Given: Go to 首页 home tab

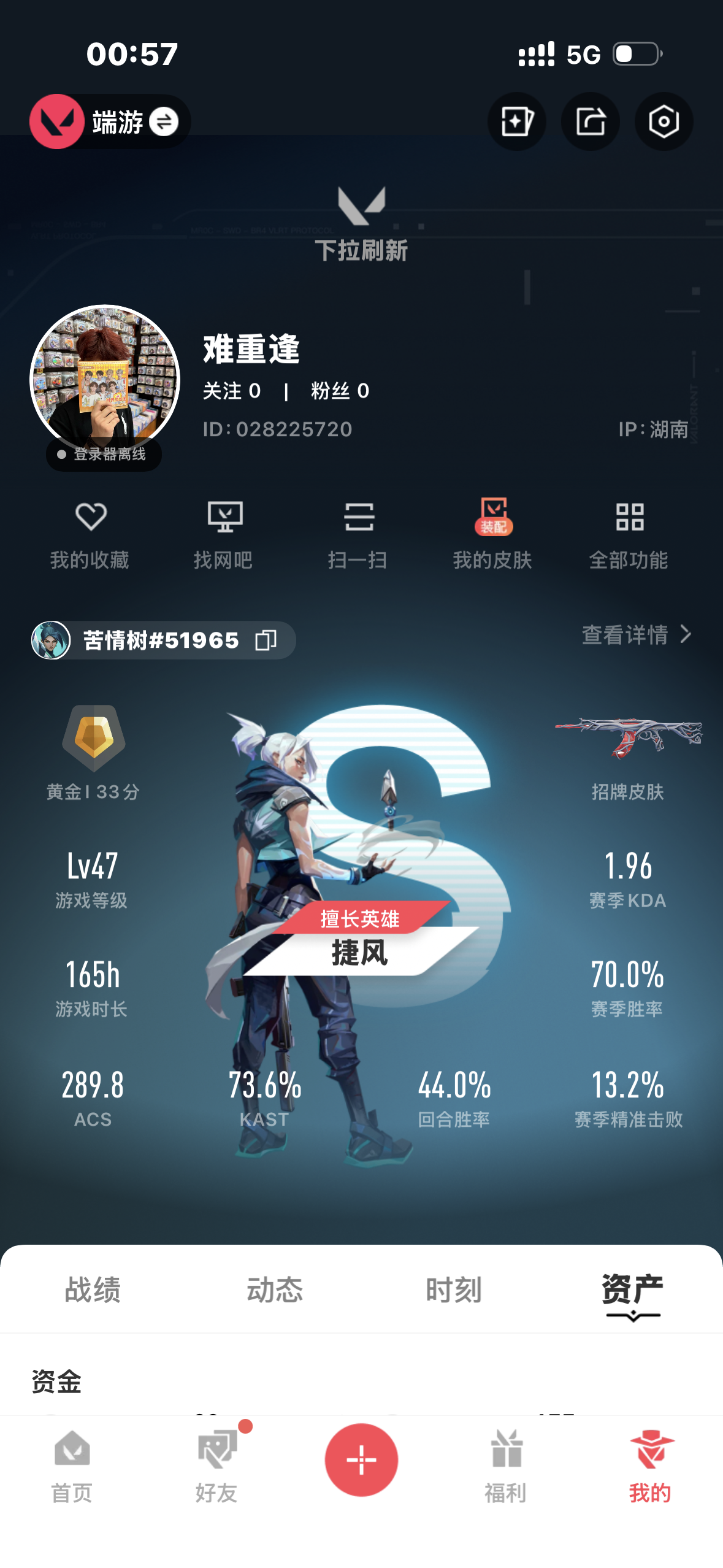Looking at the screenshot, I should click(72, 1466).
